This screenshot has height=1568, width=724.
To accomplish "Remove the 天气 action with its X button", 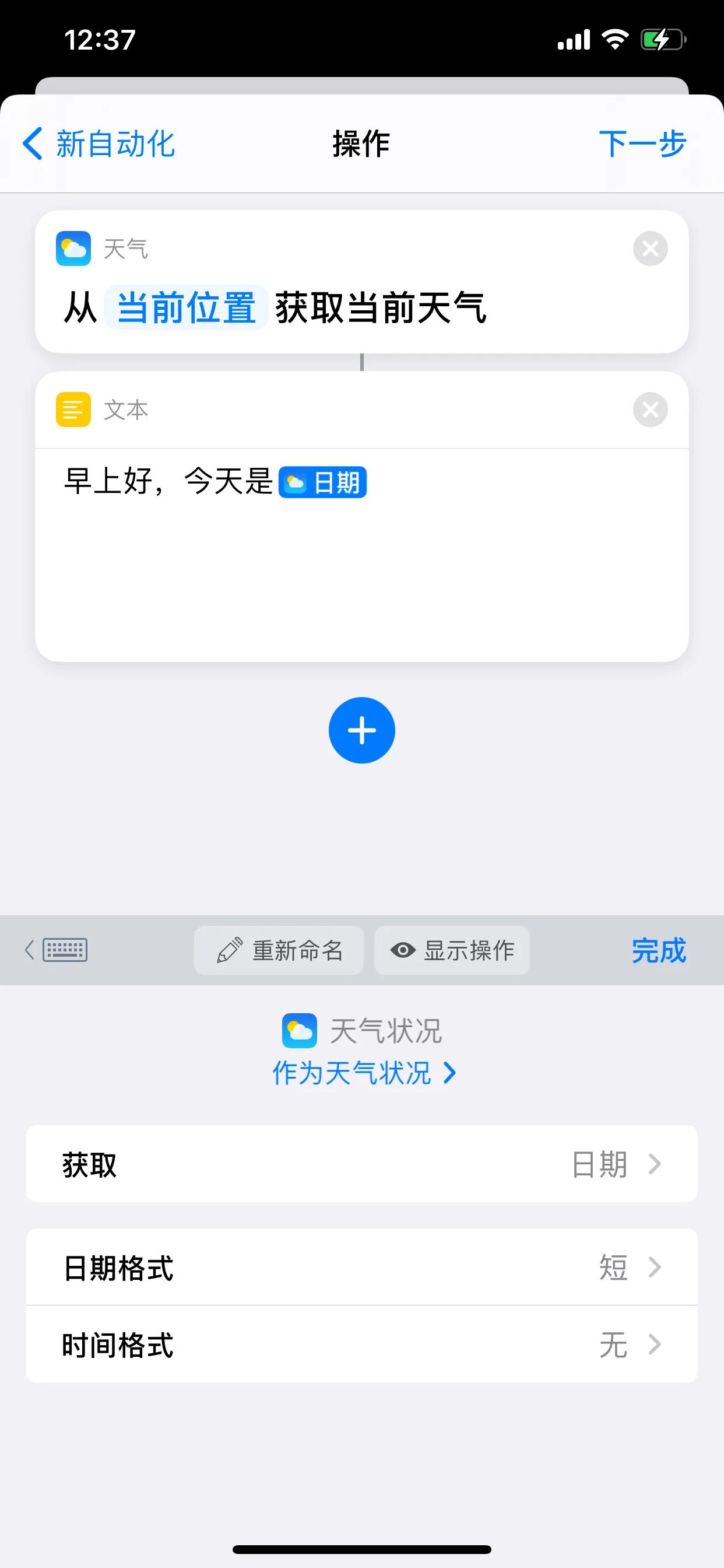I will point(649,249).
